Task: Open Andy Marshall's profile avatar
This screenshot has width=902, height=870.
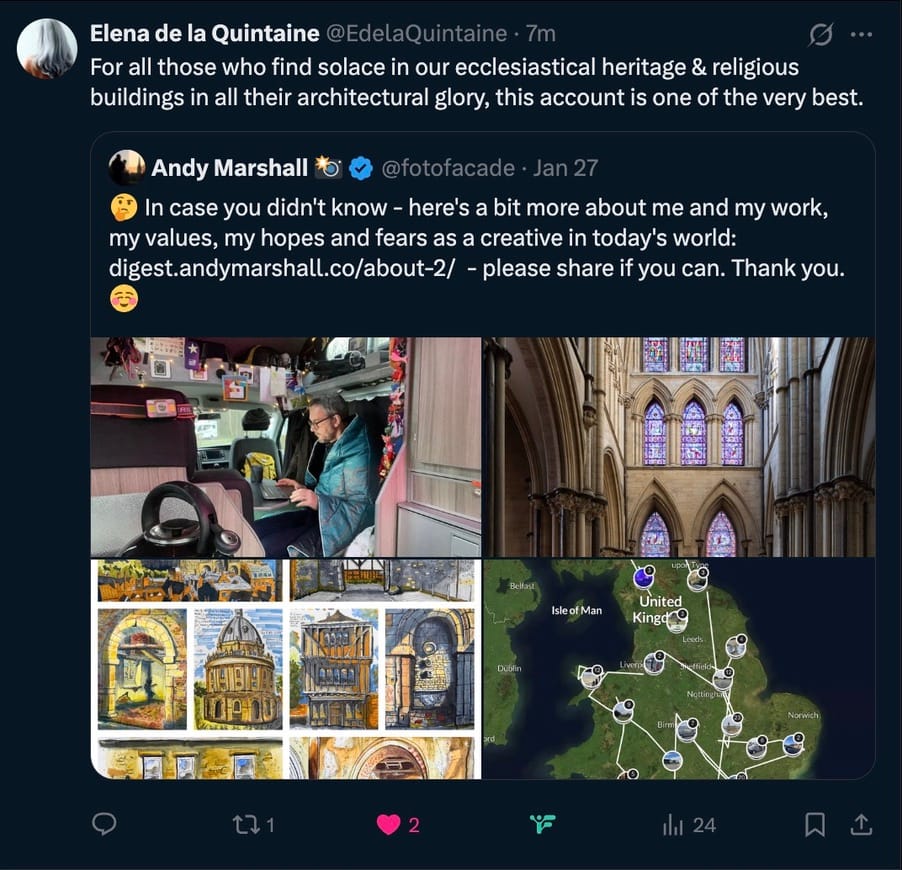Action: (x=127, y=167)
